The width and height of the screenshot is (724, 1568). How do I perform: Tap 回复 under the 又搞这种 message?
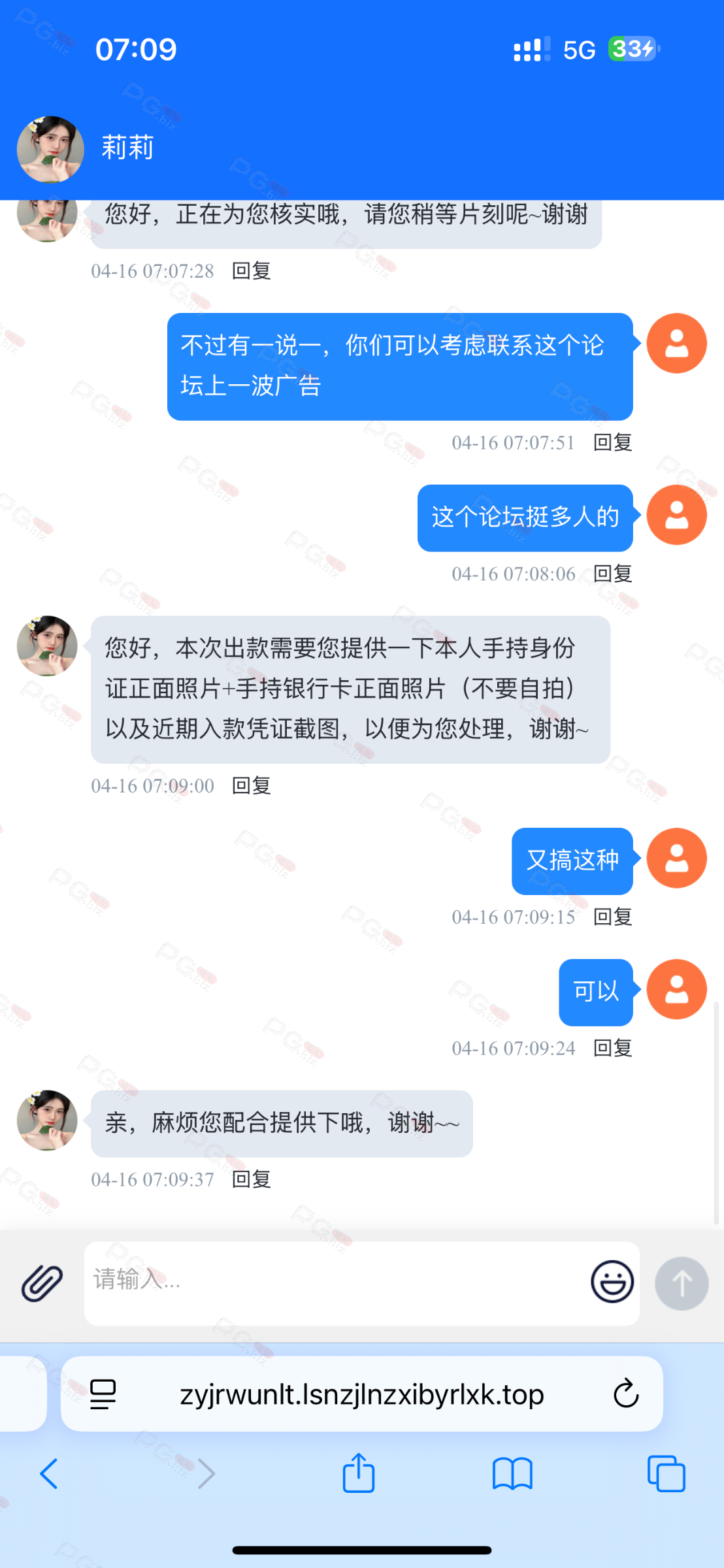coord(612,917)
